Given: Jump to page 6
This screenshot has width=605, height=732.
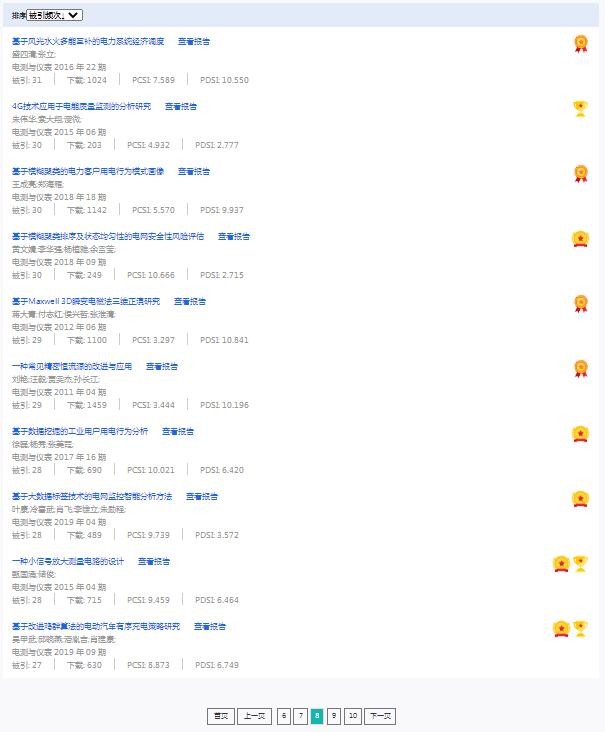Looking at the screenshot, I should coord(285,716).
